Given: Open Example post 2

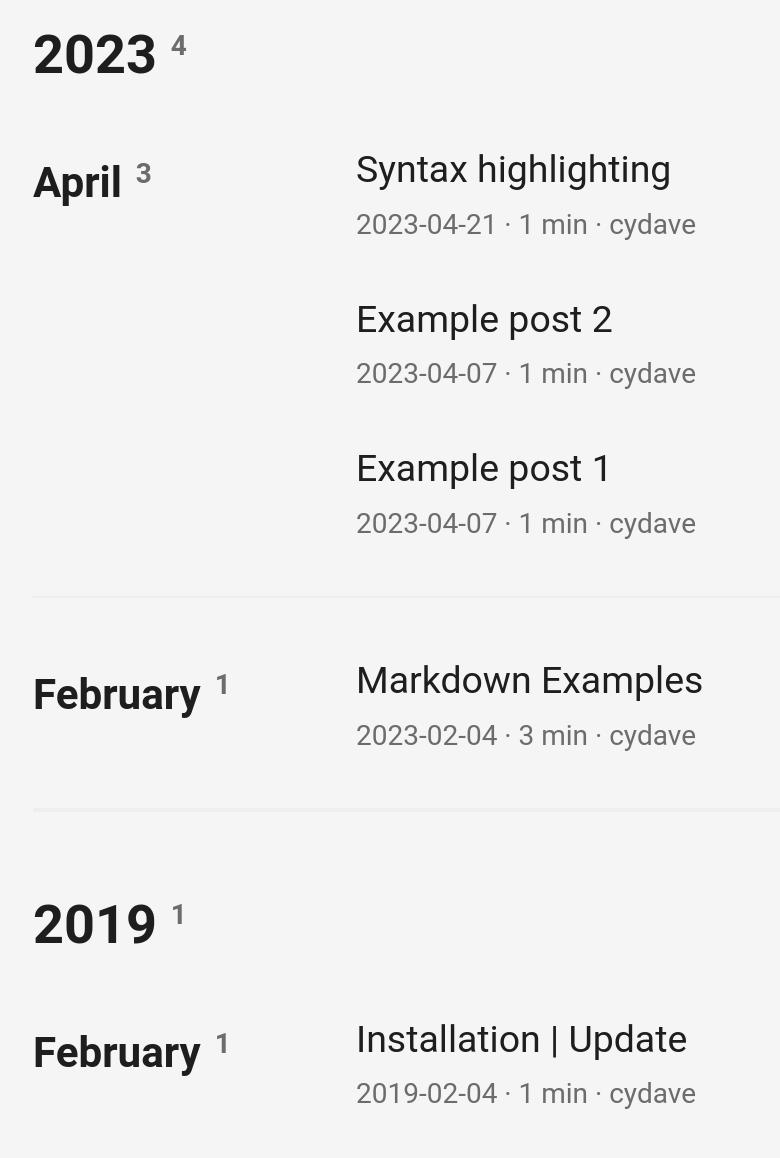Looking at the screenshot, I should (x=484, y=320).
